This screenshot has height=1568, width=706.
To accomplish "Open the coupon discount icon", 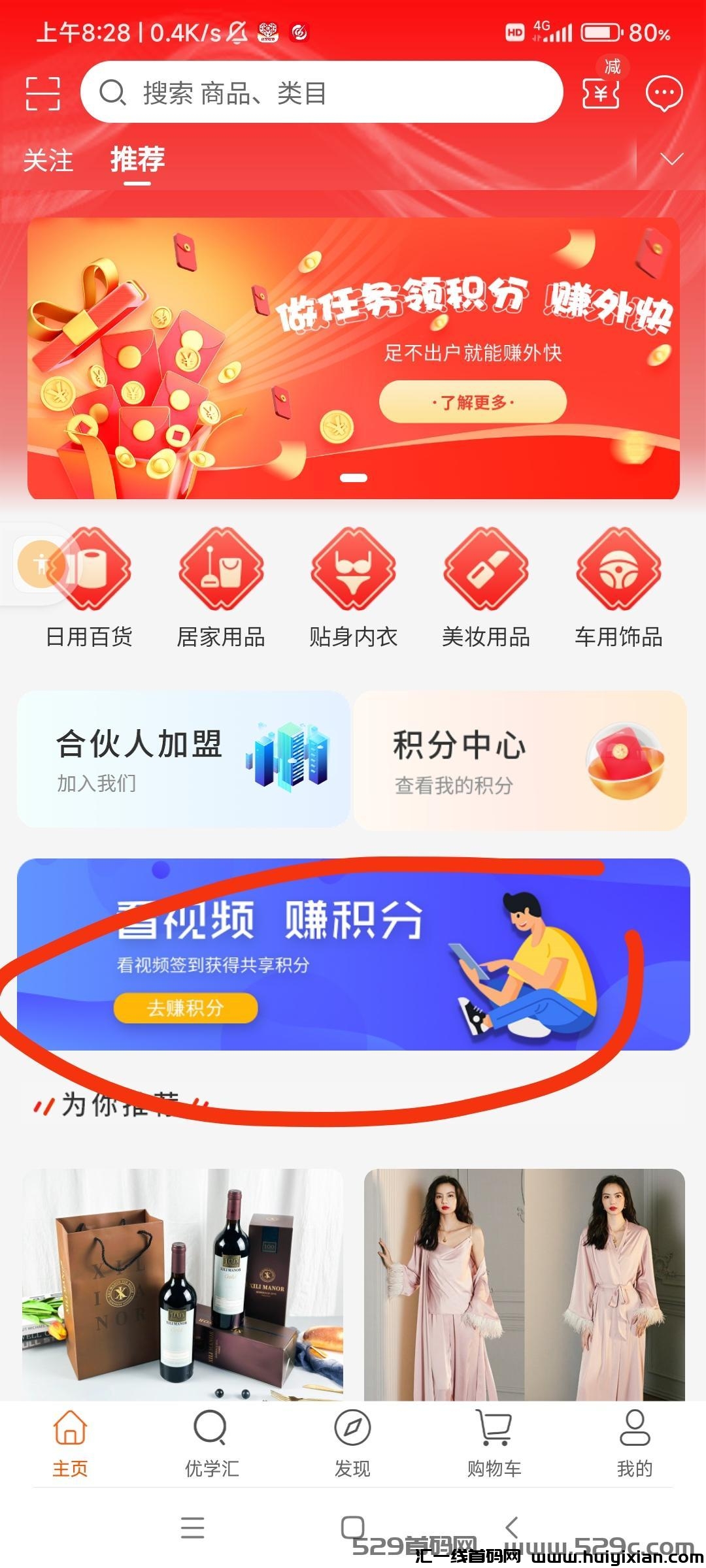I will (x=600, y=93).
